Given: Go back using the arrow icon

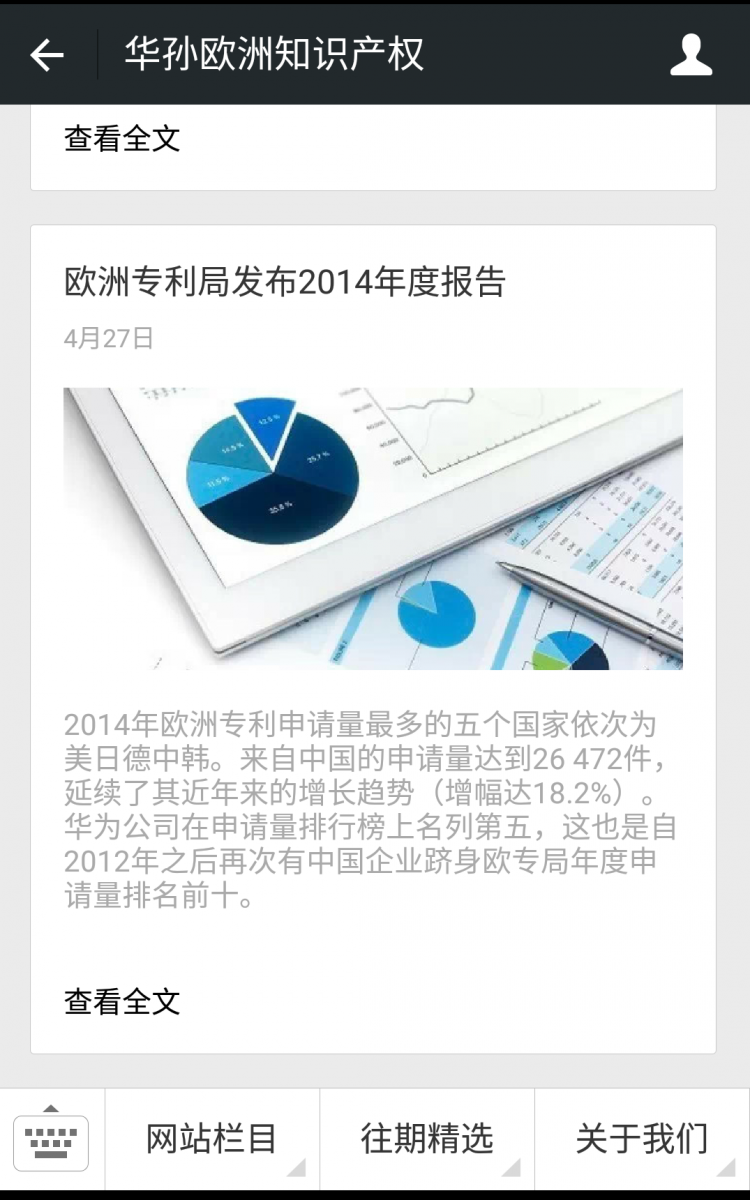Looking at the screenshot, I should 47,55.
